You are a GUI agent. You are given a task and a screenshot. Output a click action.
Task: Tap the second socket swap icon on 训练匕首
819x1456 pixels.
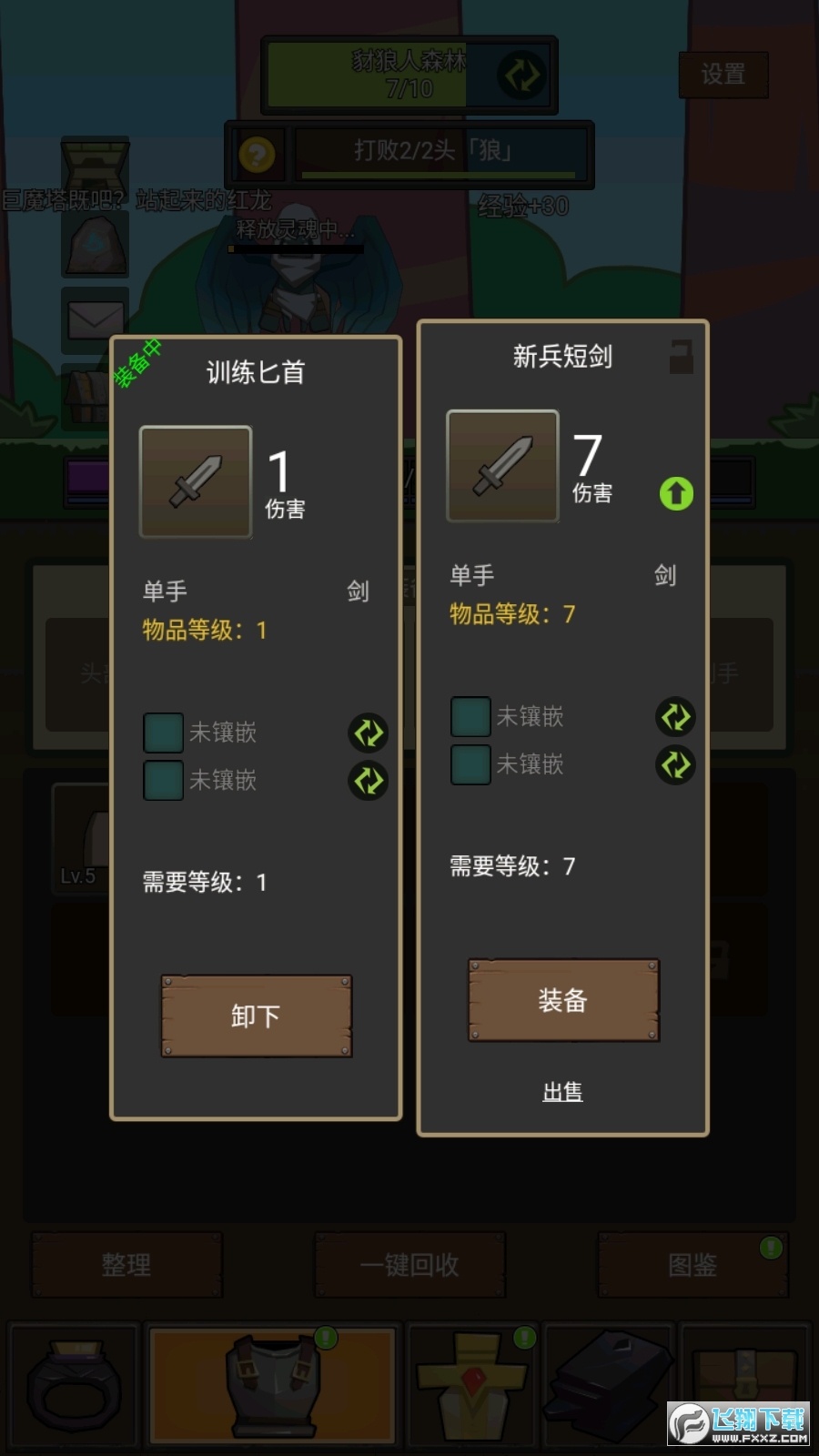tap(369, 780)
